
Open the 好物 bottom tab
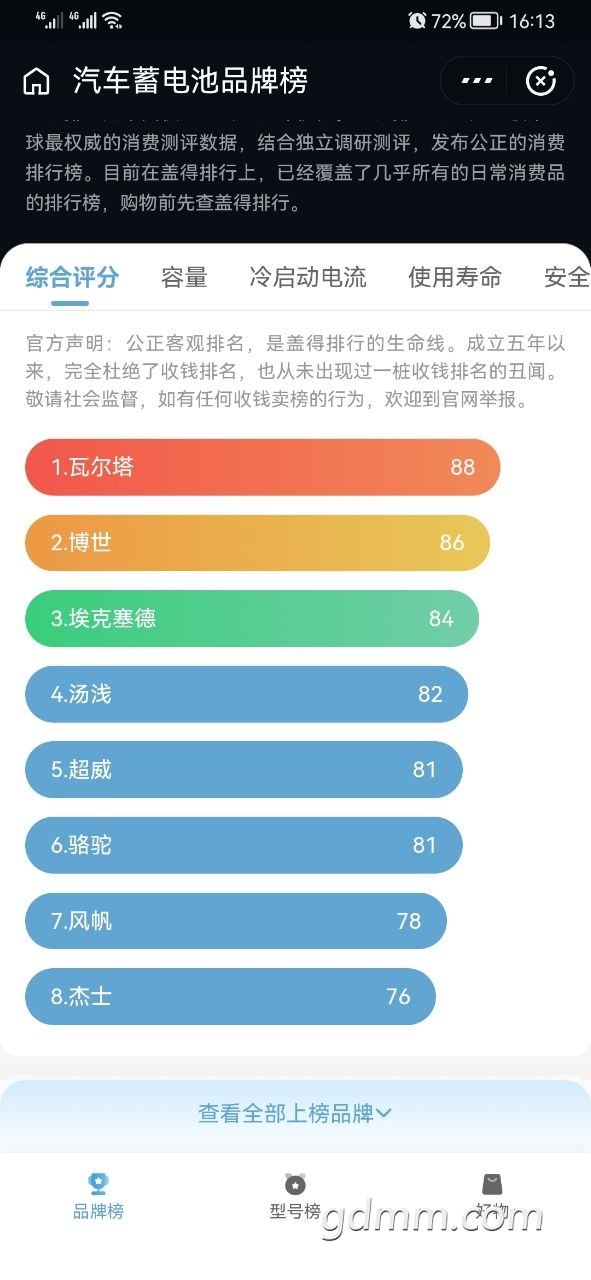(x=492, y=1197)
